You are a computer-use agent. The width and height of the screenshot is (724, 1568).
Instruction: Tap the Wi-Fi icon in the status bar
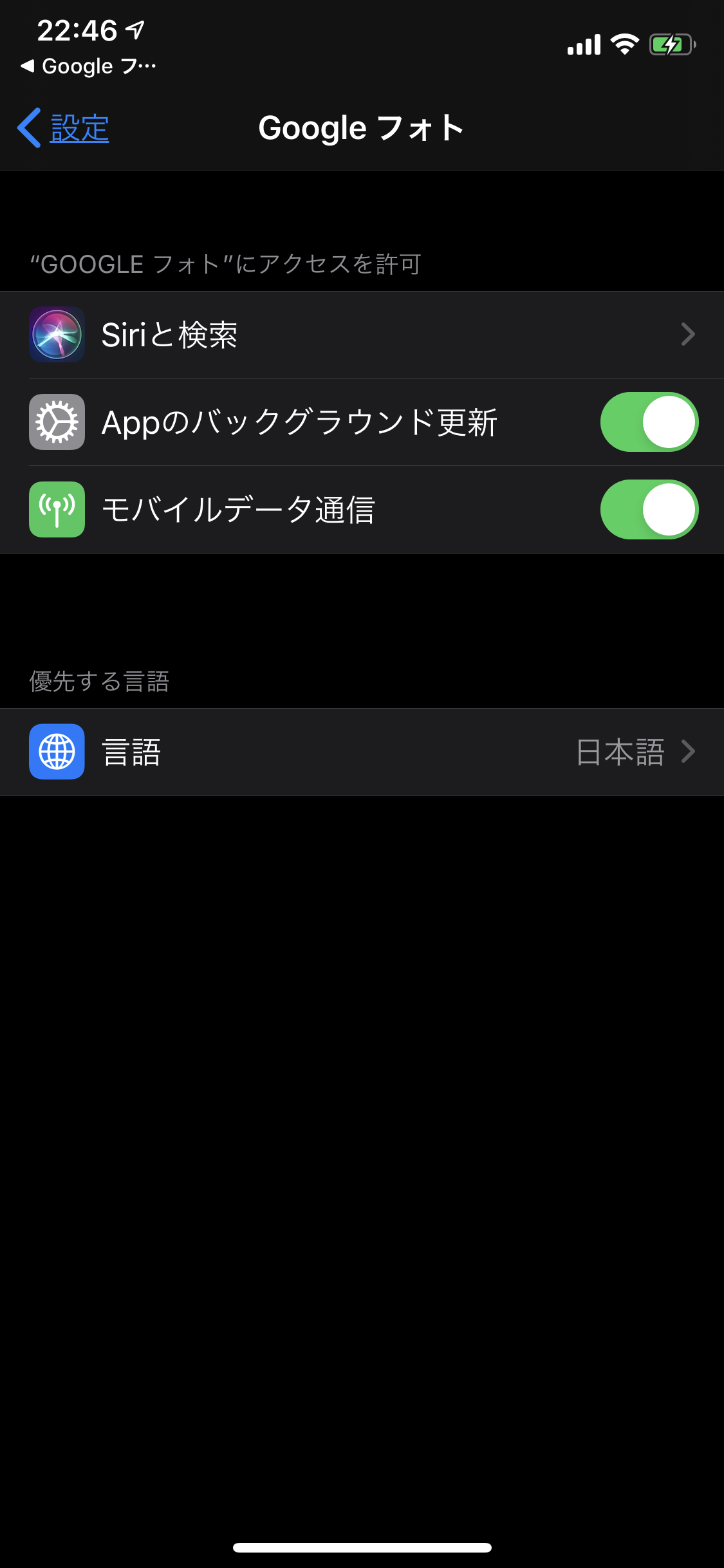coord(622,44)
